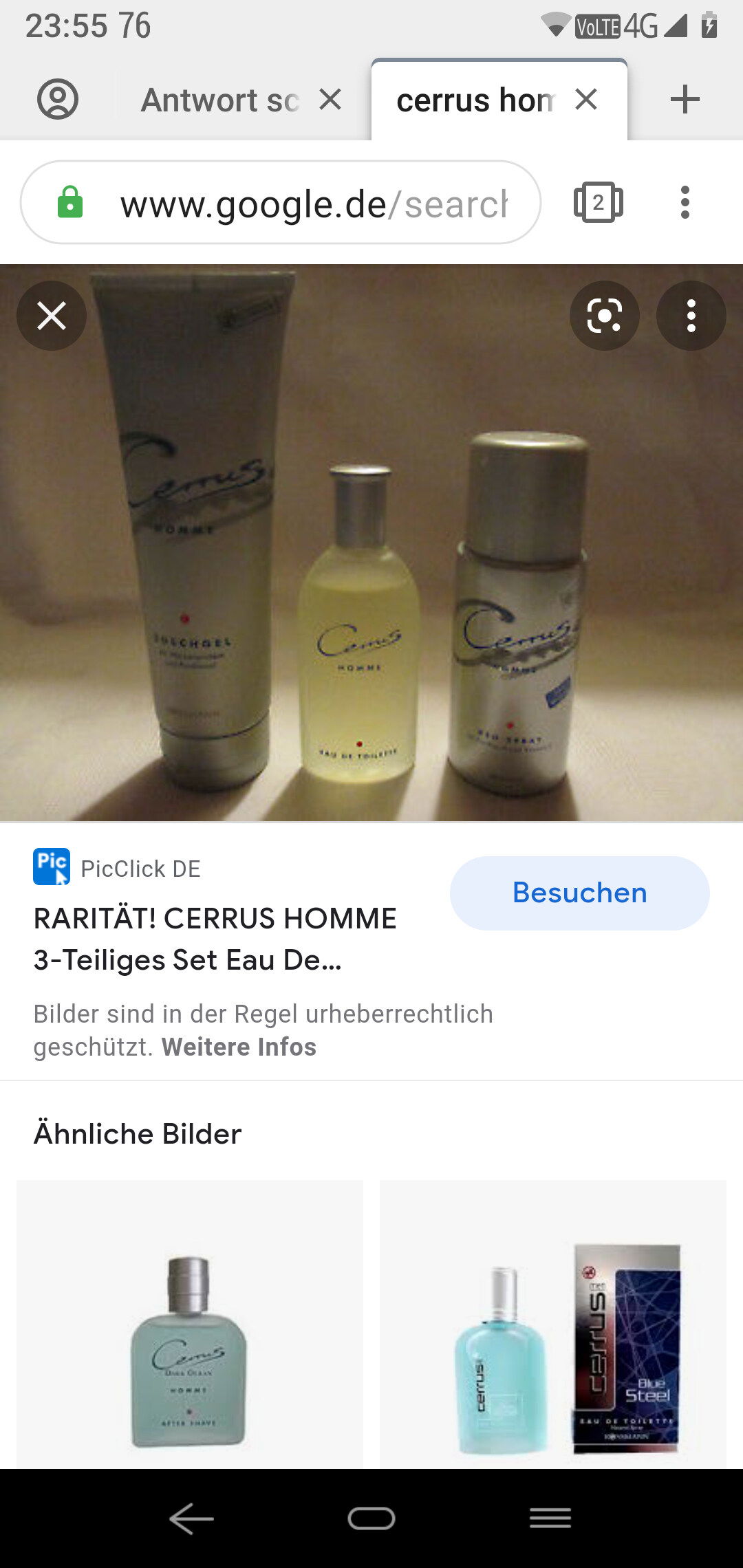Screen dimensions: 743x1568
Task: Open the PicClick DE result title
Action: point(215,939)
